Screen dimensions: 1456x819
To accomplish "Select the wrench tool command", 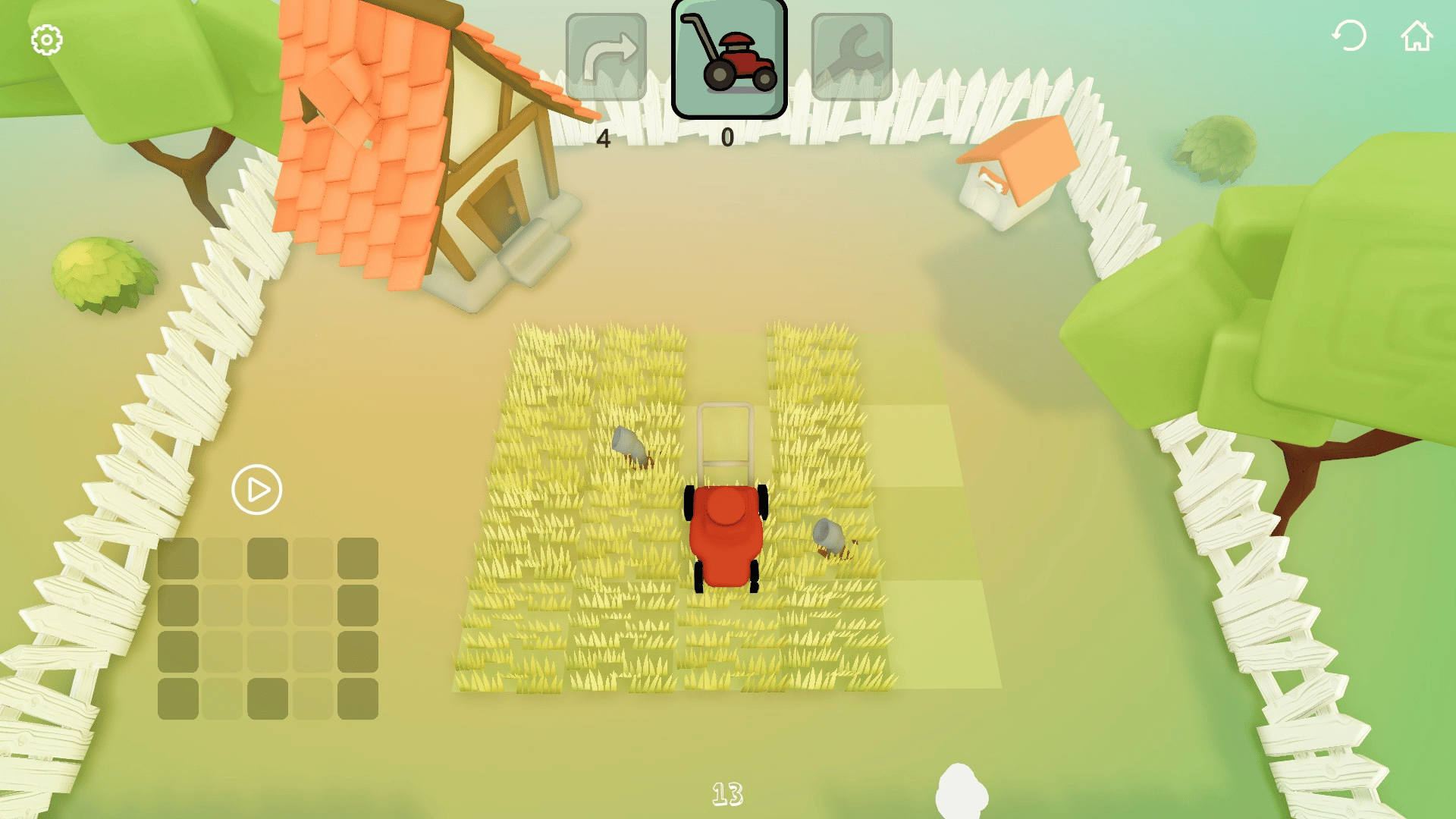I will click(852, 57).
